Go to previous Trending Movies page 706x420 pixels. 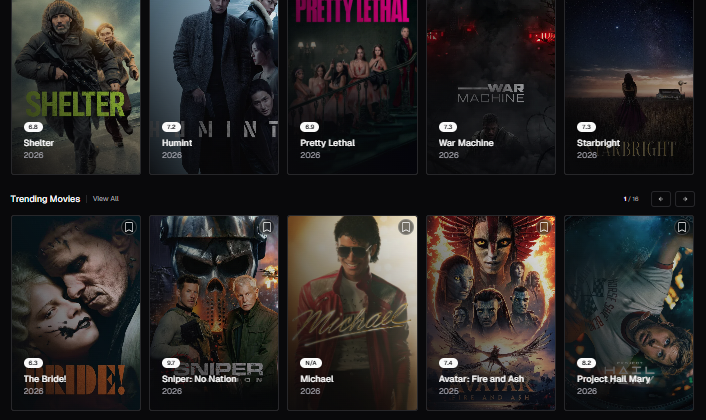pyautogui.click(x=659, y=199)
